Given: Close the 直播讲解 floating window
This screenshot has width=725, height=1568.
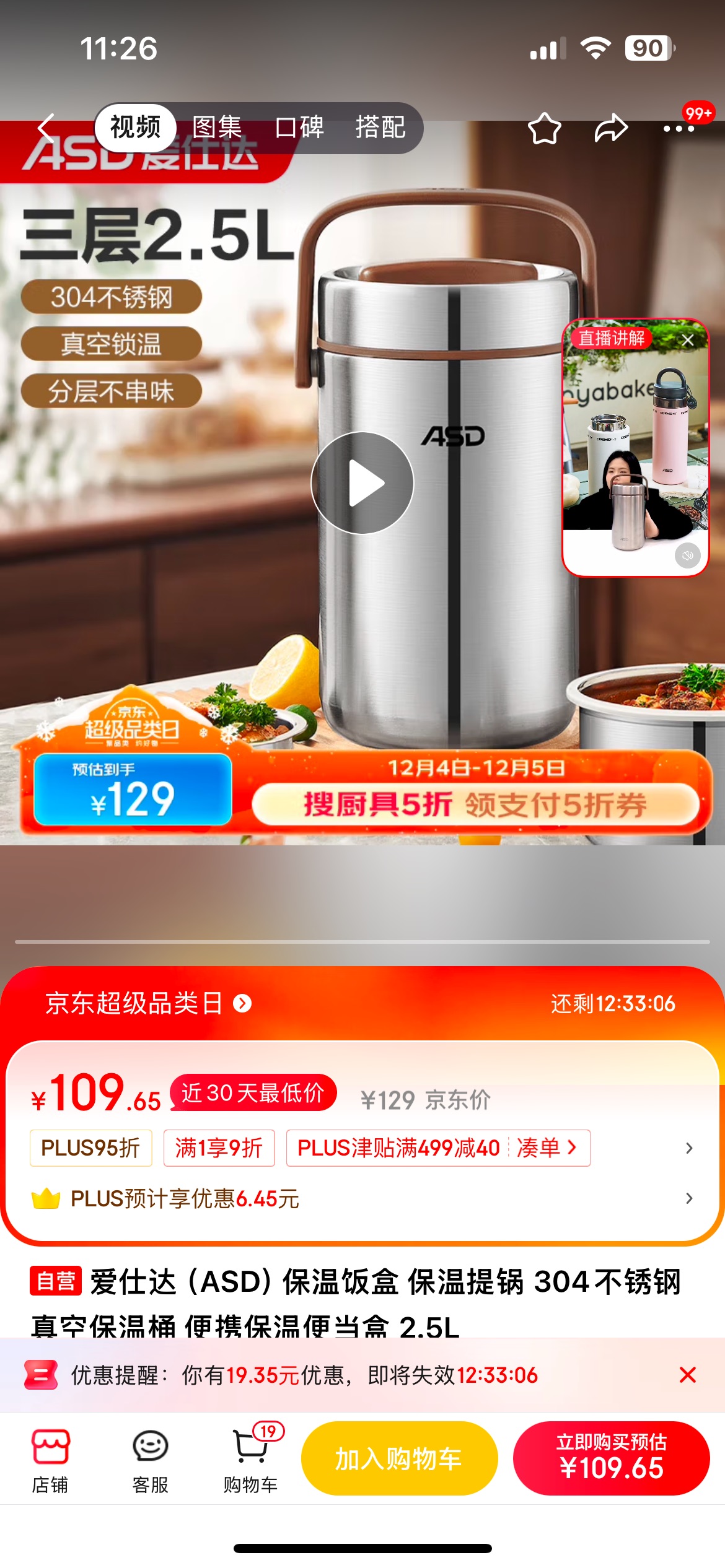Looking at the screenshot, I should (688, 339).
